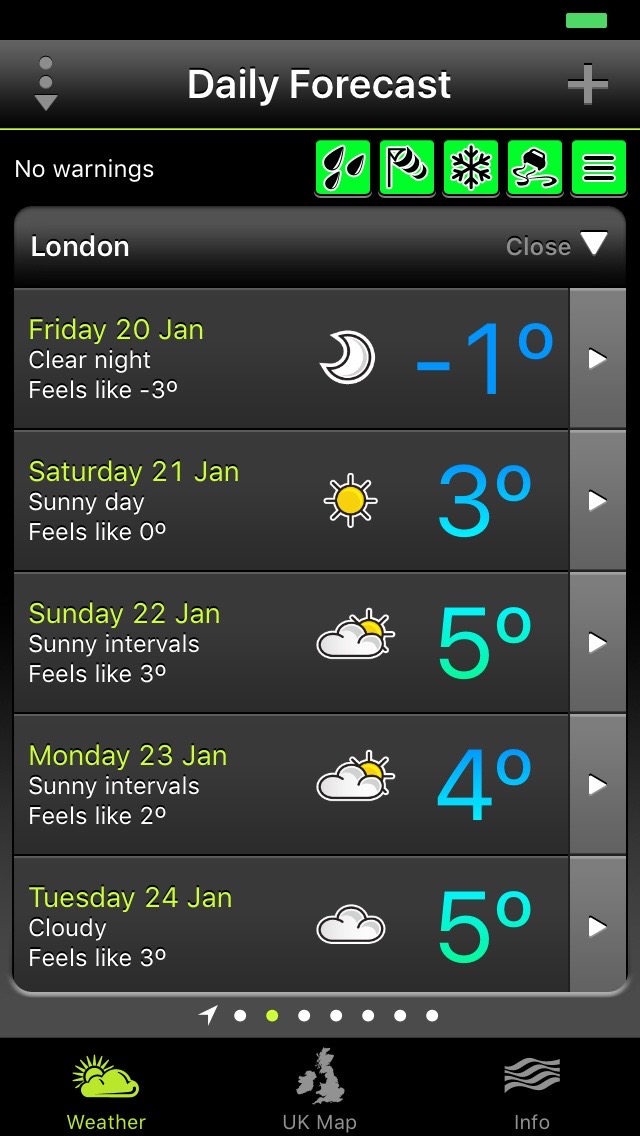Switch to the Weather tab
Viewport: 640px width, 1136px height.
tap(106, 1090)
